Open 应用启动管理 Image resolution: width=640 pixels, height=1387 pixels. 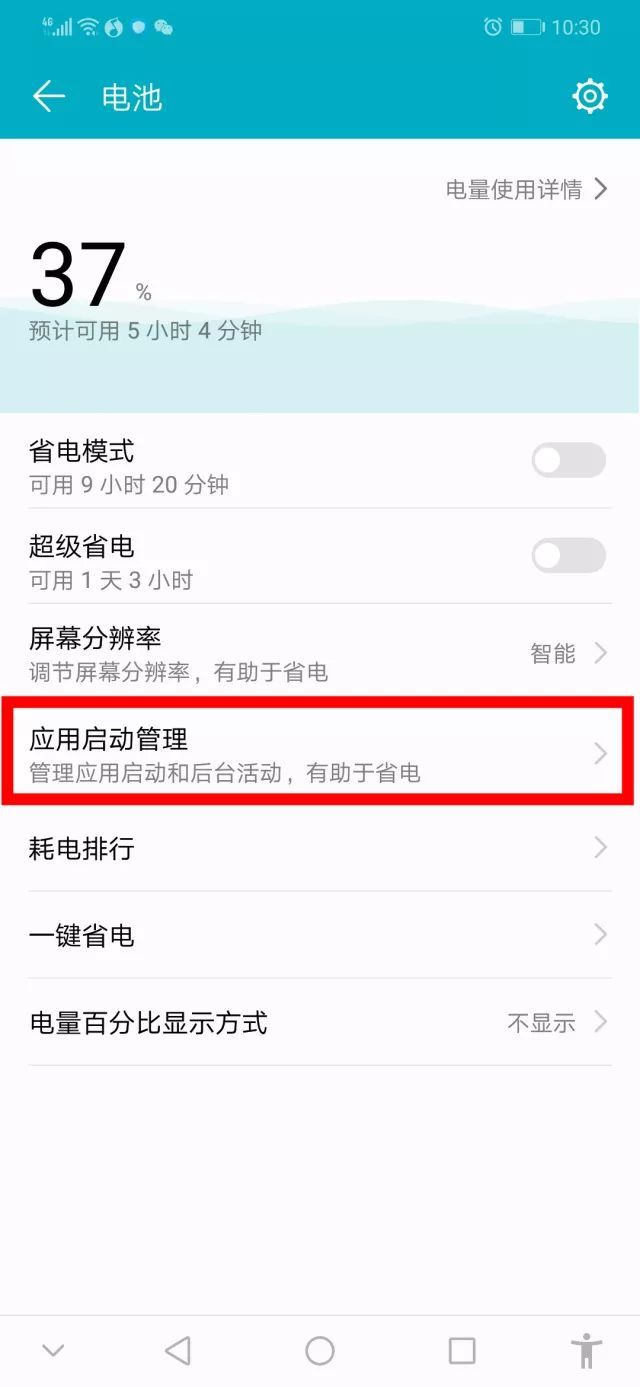pyautogui.click(x=320, y=753)
